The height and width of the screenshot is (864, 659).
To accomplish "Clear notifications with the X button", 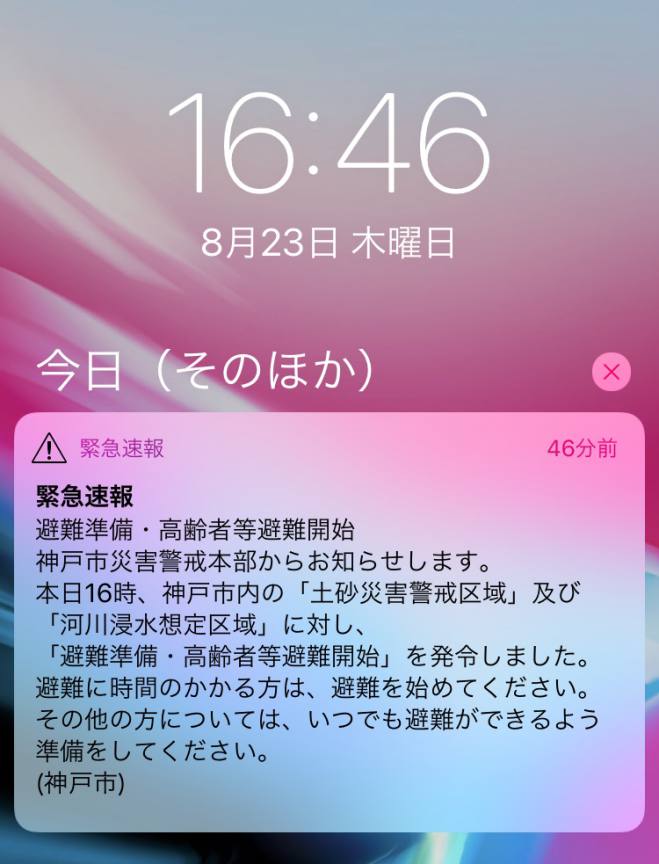I will click(611, 373).
